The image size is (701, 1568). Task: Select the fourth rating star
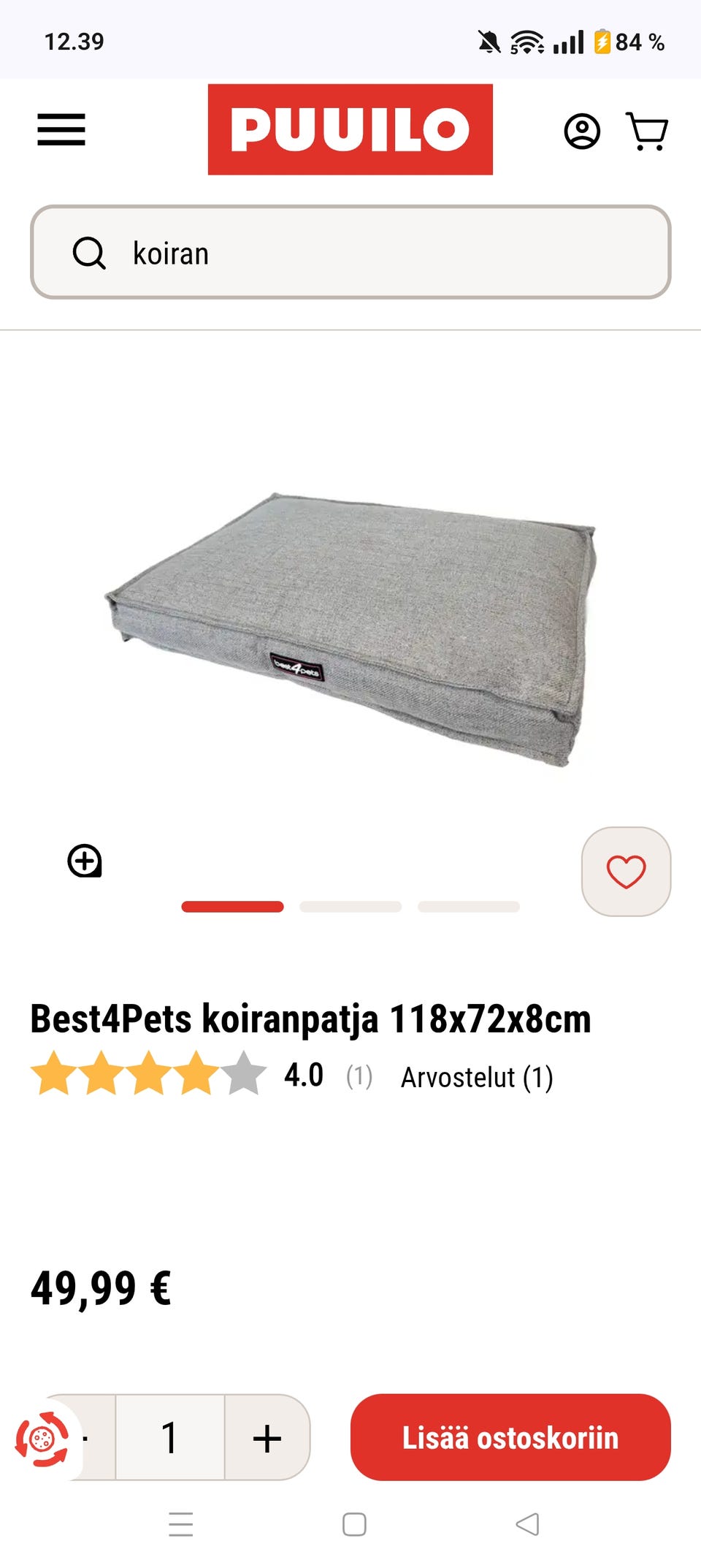[194, 1076]
